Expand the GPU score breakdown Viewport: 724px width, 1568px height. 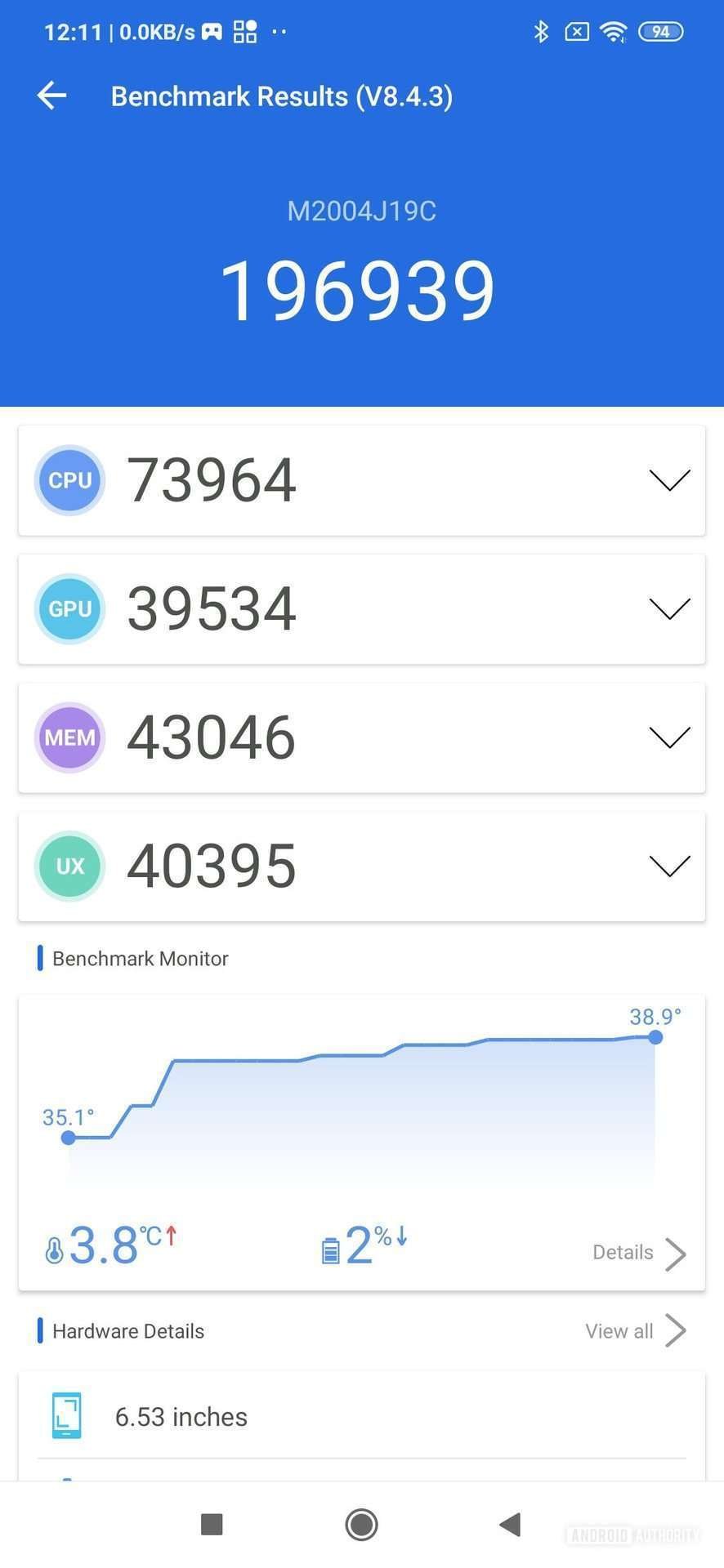[x=668, y=608]
